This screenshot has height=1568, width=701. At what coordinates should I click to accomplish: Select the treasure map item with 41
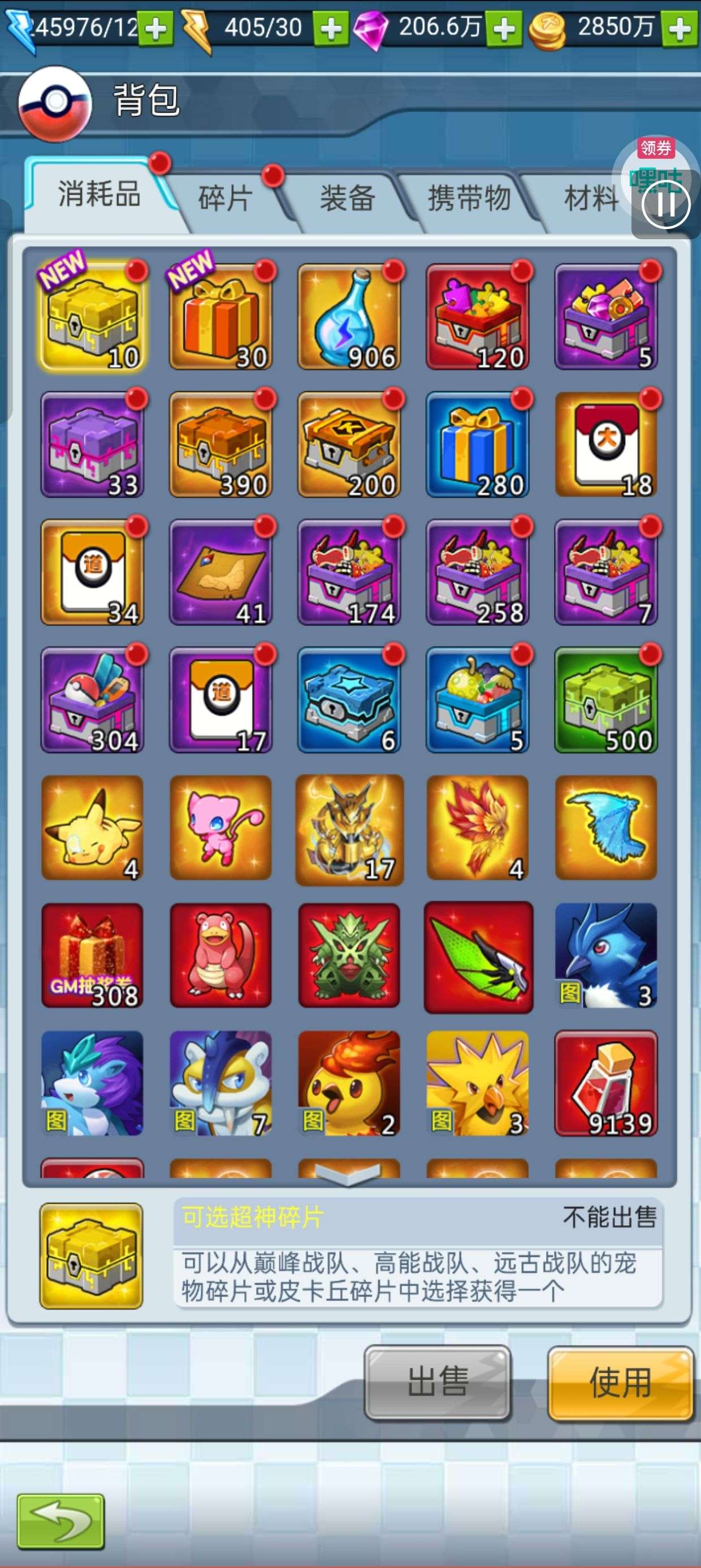tap(220, 572)
